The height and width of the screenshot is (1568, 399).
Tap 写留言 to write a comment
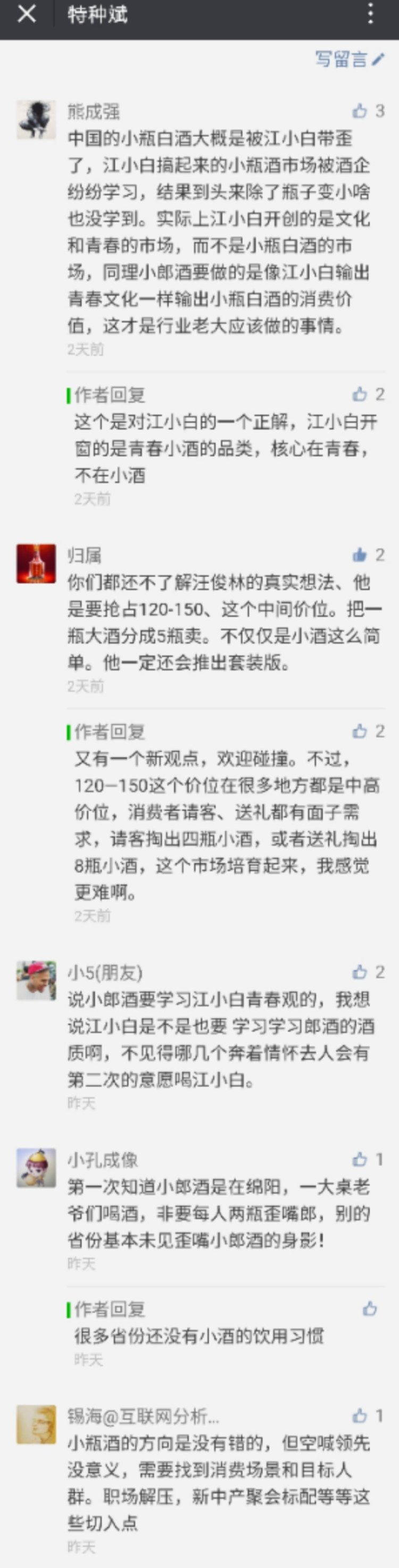tap(349, 59)
